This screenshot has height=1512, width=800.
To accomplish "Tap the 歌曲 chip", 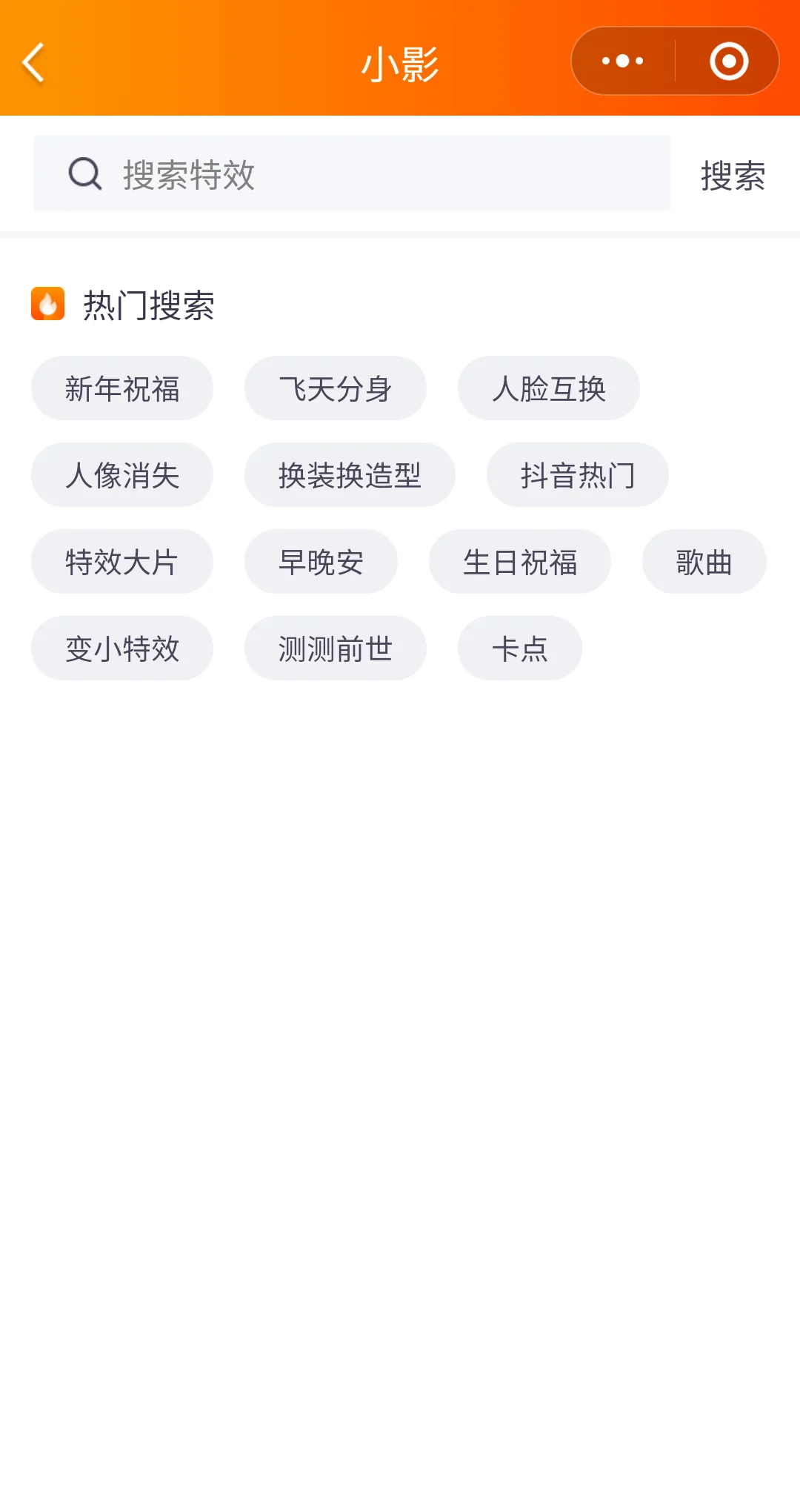I will [x=704, y=562].
